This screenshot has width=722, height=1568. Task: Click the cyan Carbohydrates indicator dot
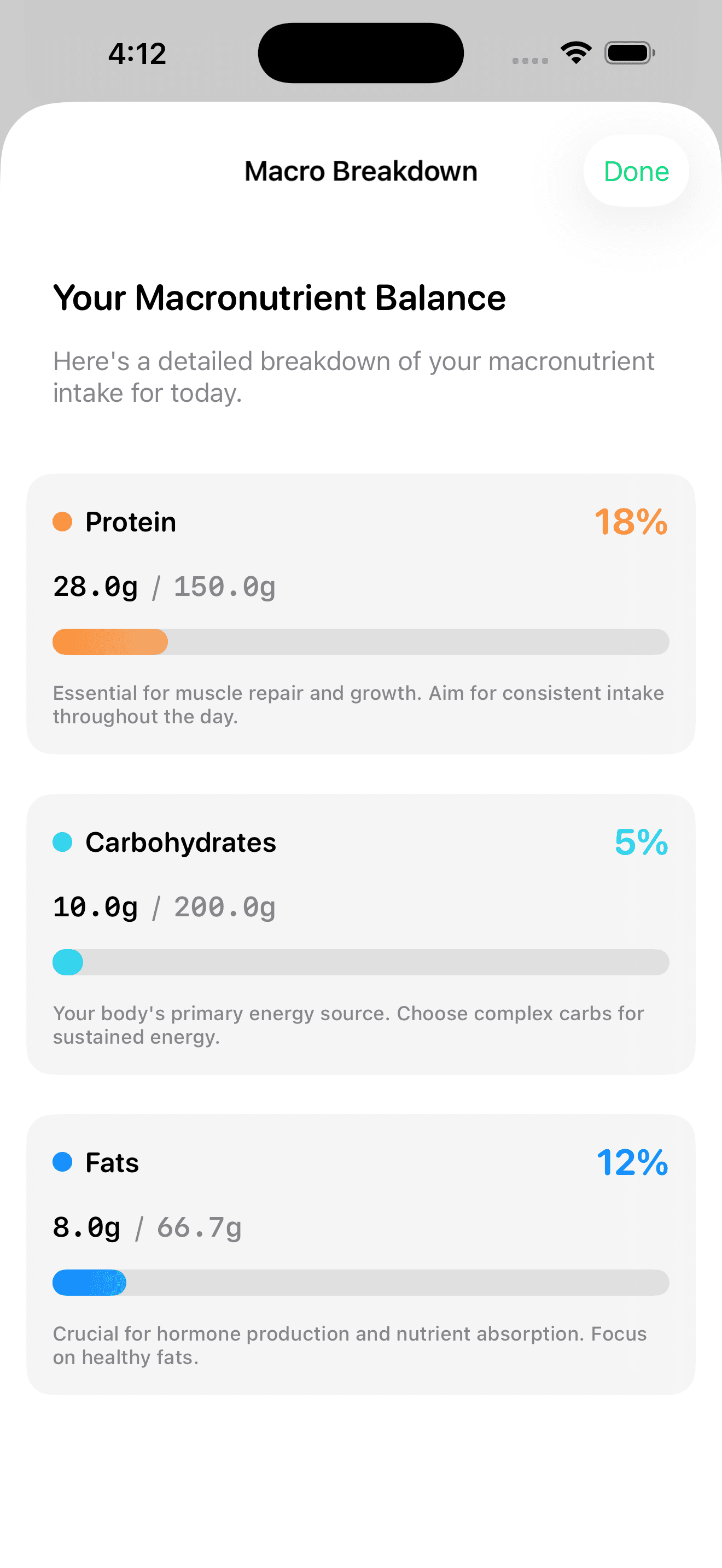point(63,842)
